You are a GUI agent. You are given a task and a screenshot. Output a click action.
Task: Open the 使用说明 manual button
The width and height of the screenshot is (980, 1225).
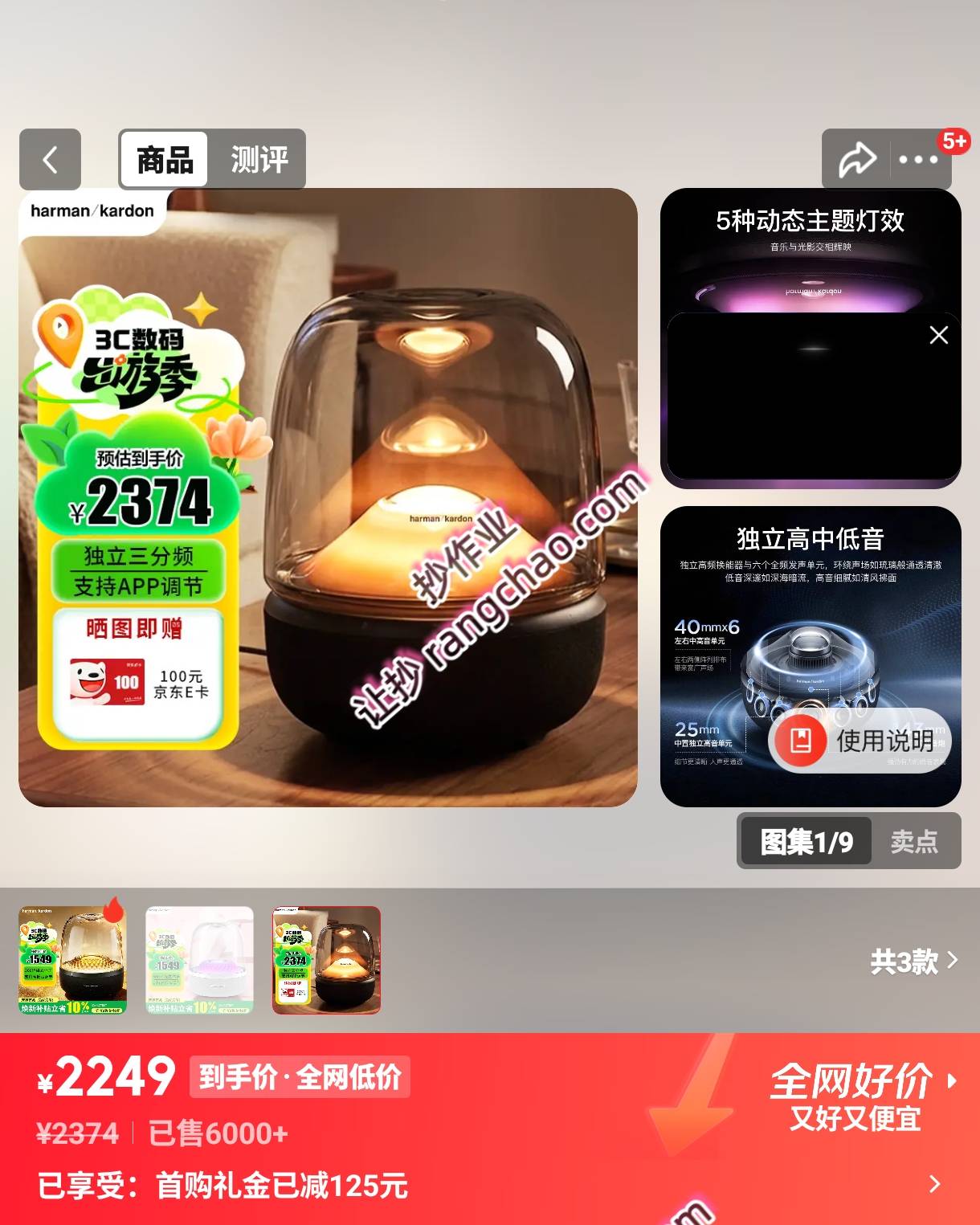861,740
